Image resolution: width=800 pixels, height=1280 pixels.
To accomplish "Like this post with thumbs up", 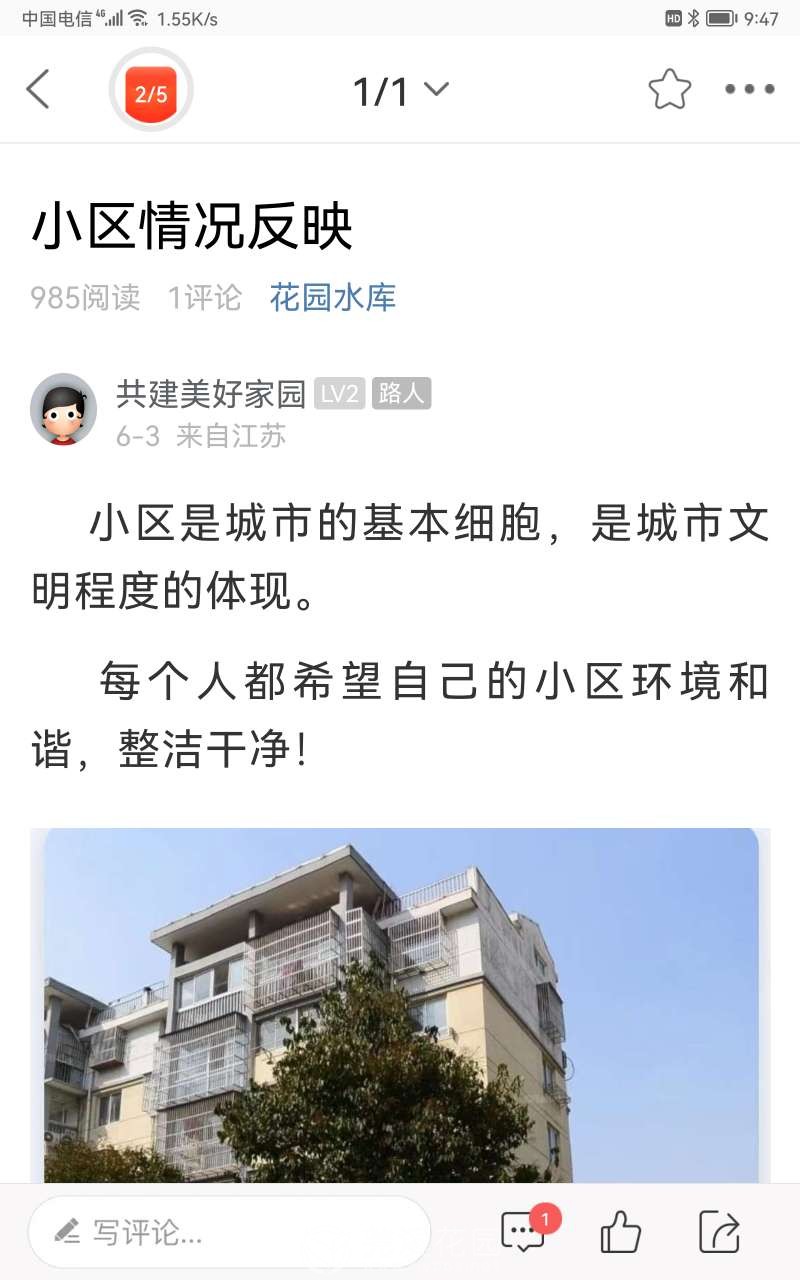I will coord(620,1232).
